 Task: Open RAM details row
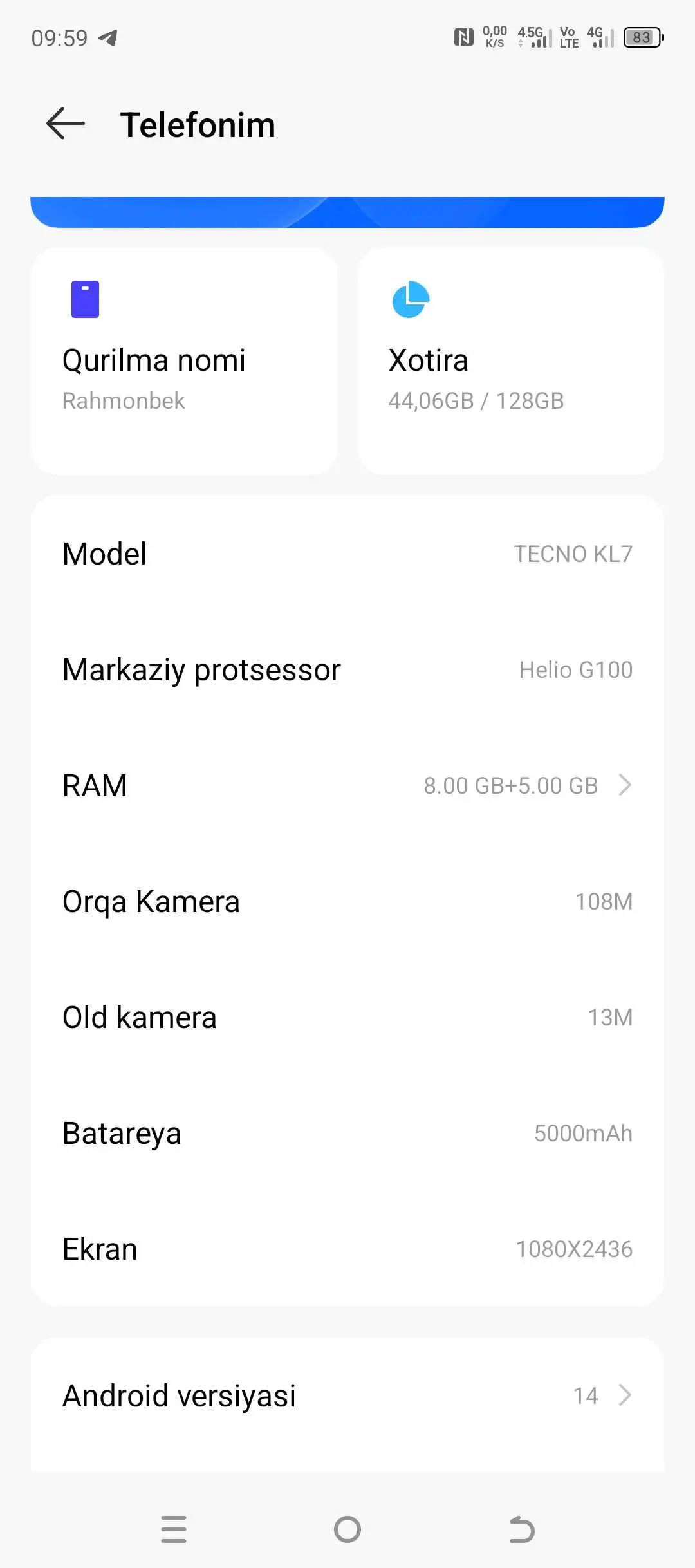[347, 785]
